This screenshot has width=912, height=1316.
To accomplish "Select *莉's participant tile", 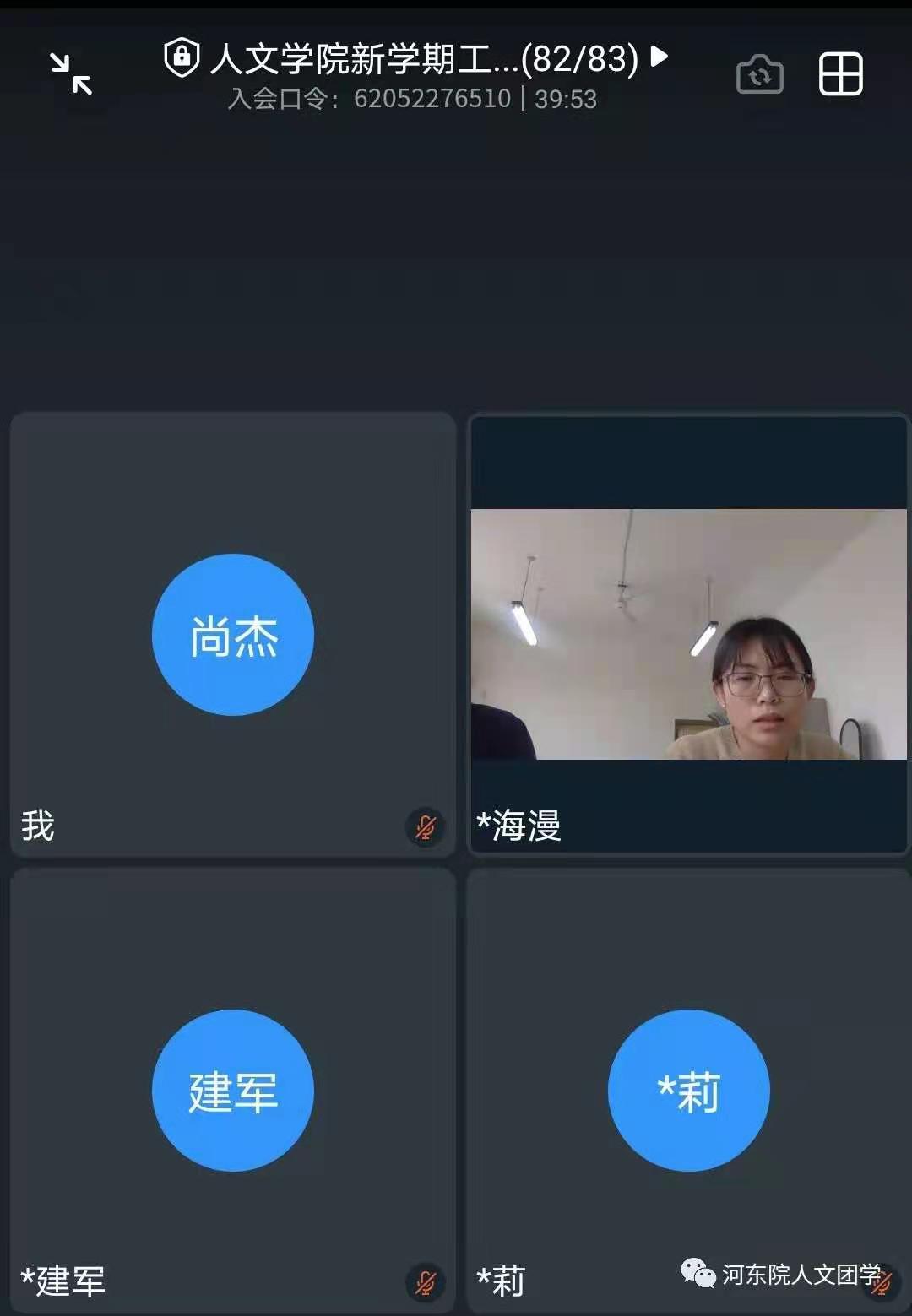I will pyautogui.click(x=688, y=1089).
